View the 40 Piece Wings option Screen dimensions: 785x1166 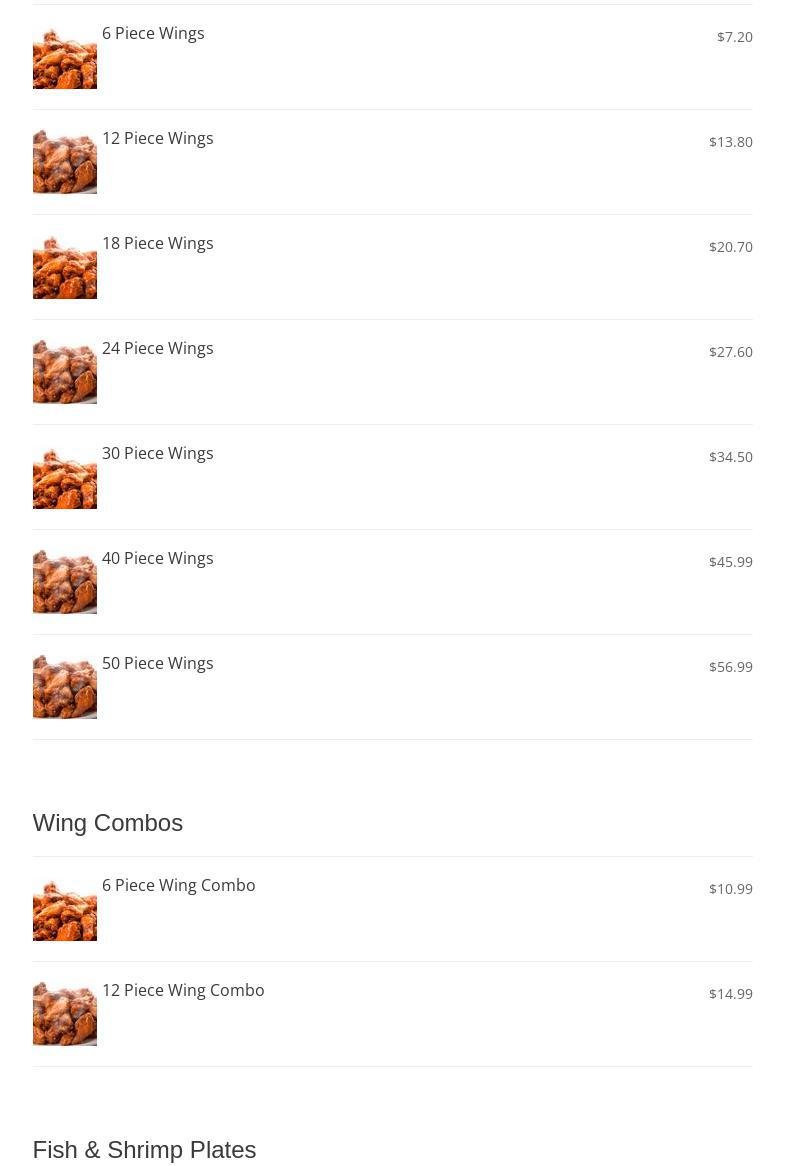coord(158,559)
